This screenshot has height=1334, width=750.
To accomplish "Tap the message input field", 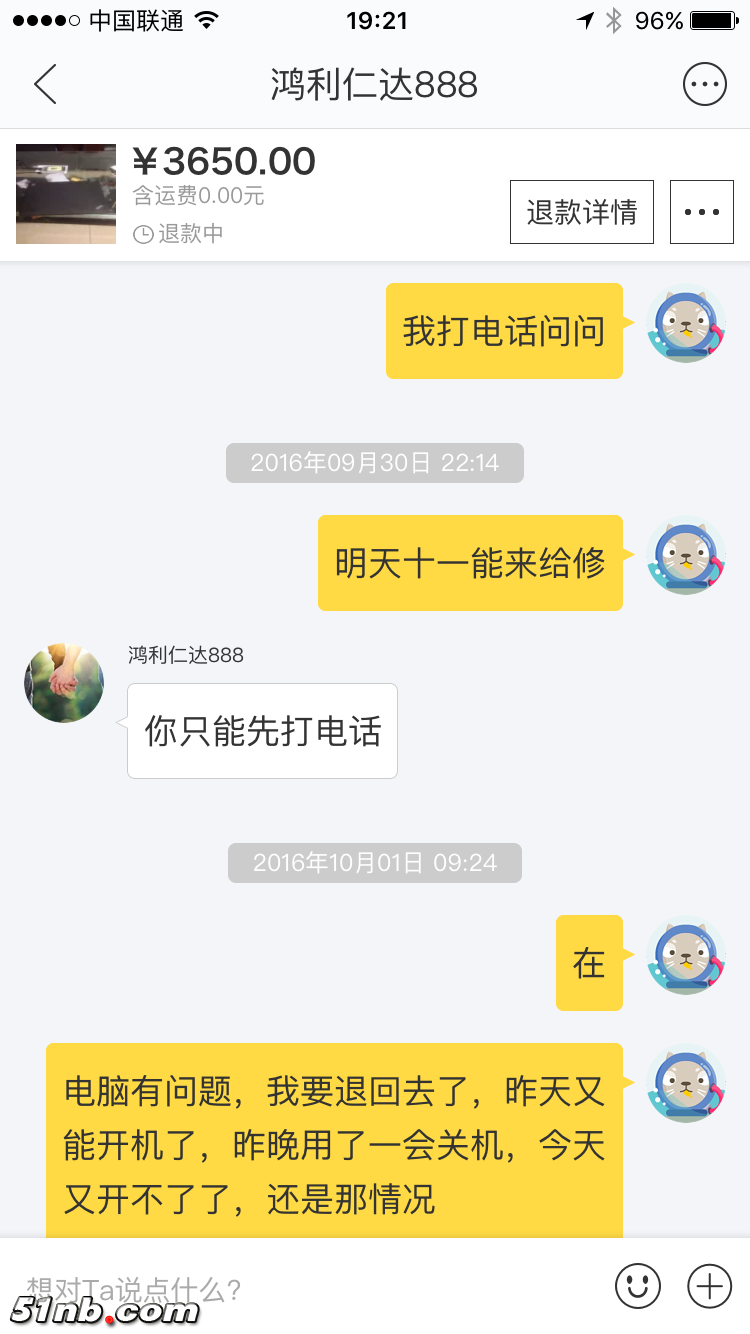I will tap(300, 1288).
